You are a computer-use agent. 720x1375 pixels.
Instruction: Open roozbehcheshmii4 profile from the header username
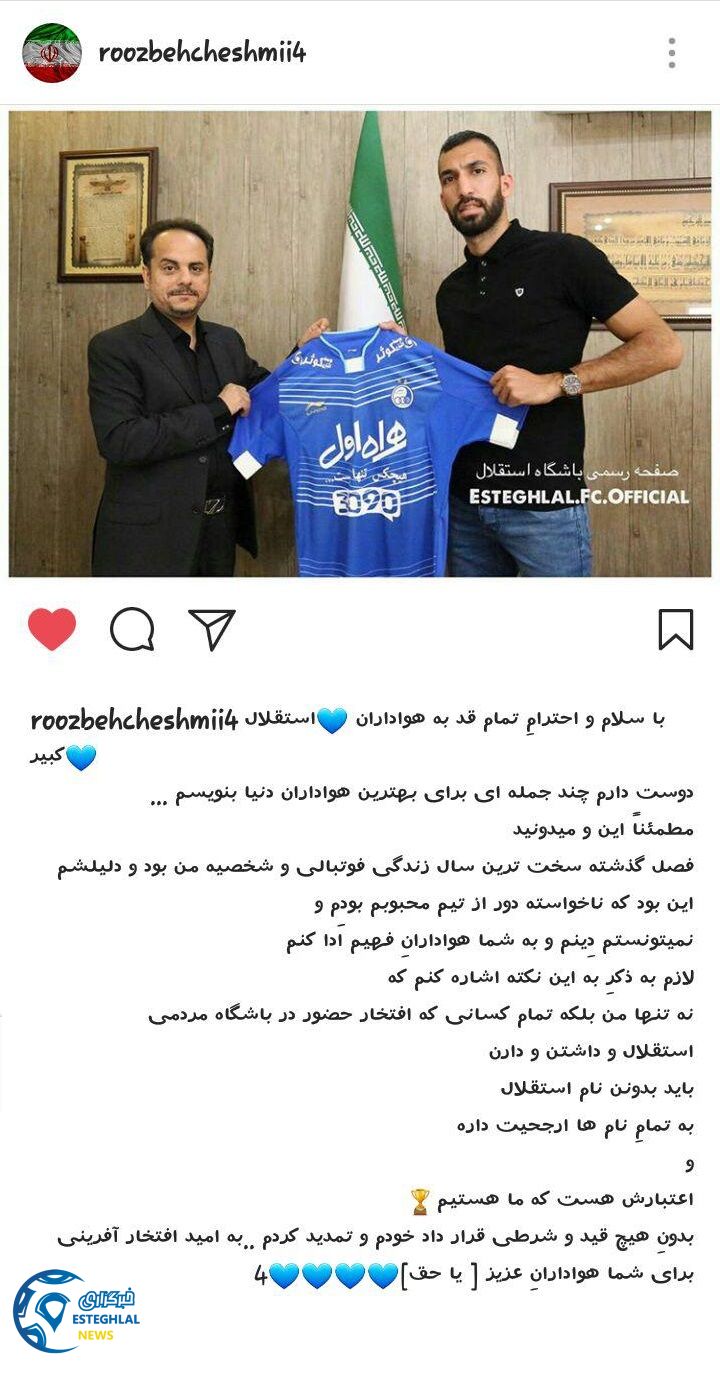coord(202,53)
